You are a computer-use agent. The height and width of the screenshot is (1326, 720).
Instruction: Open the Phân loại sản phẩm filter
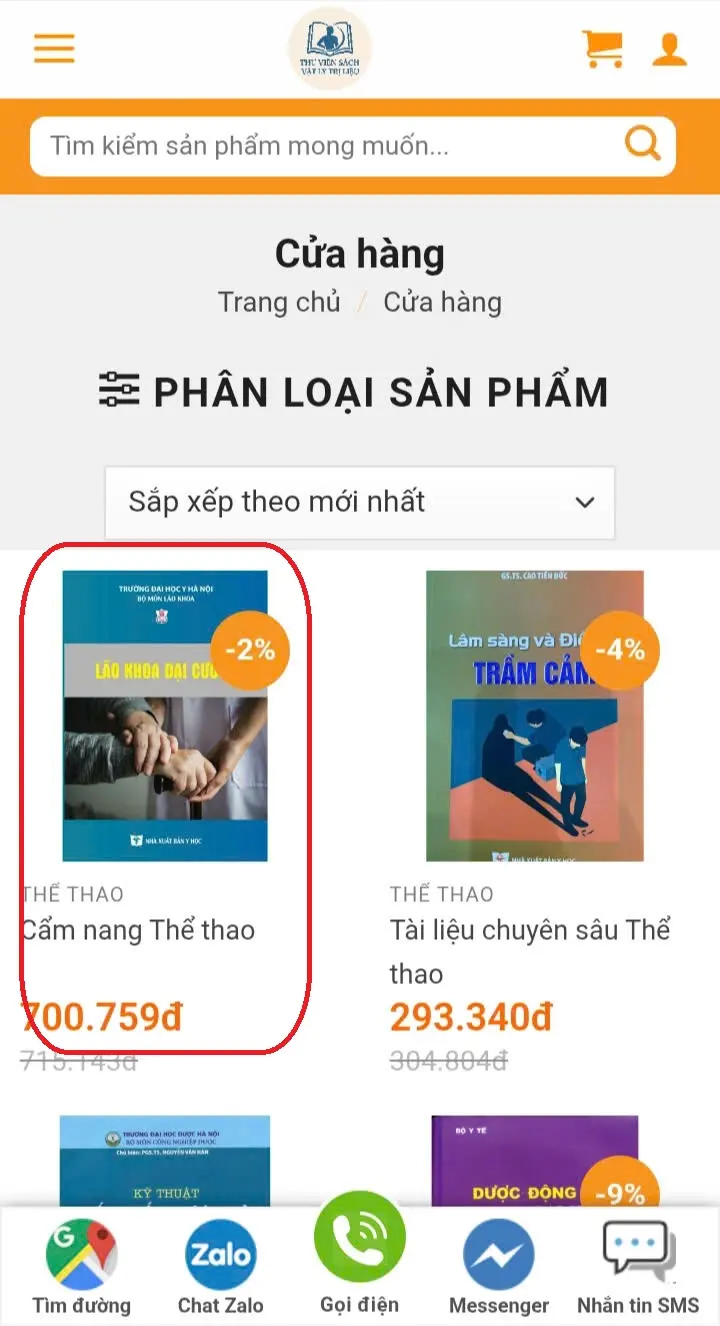pos(354,391)
